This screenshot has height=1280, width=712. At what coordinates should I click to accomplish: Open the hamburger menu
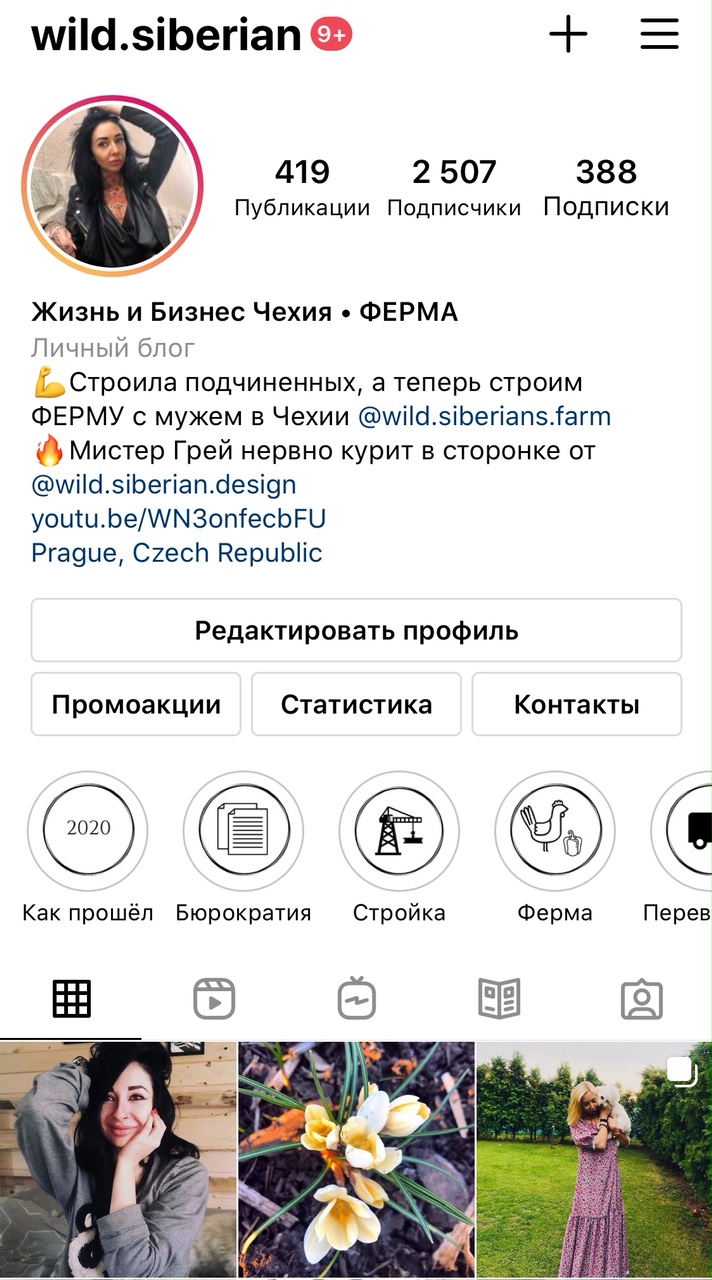[x=660, y=35]
